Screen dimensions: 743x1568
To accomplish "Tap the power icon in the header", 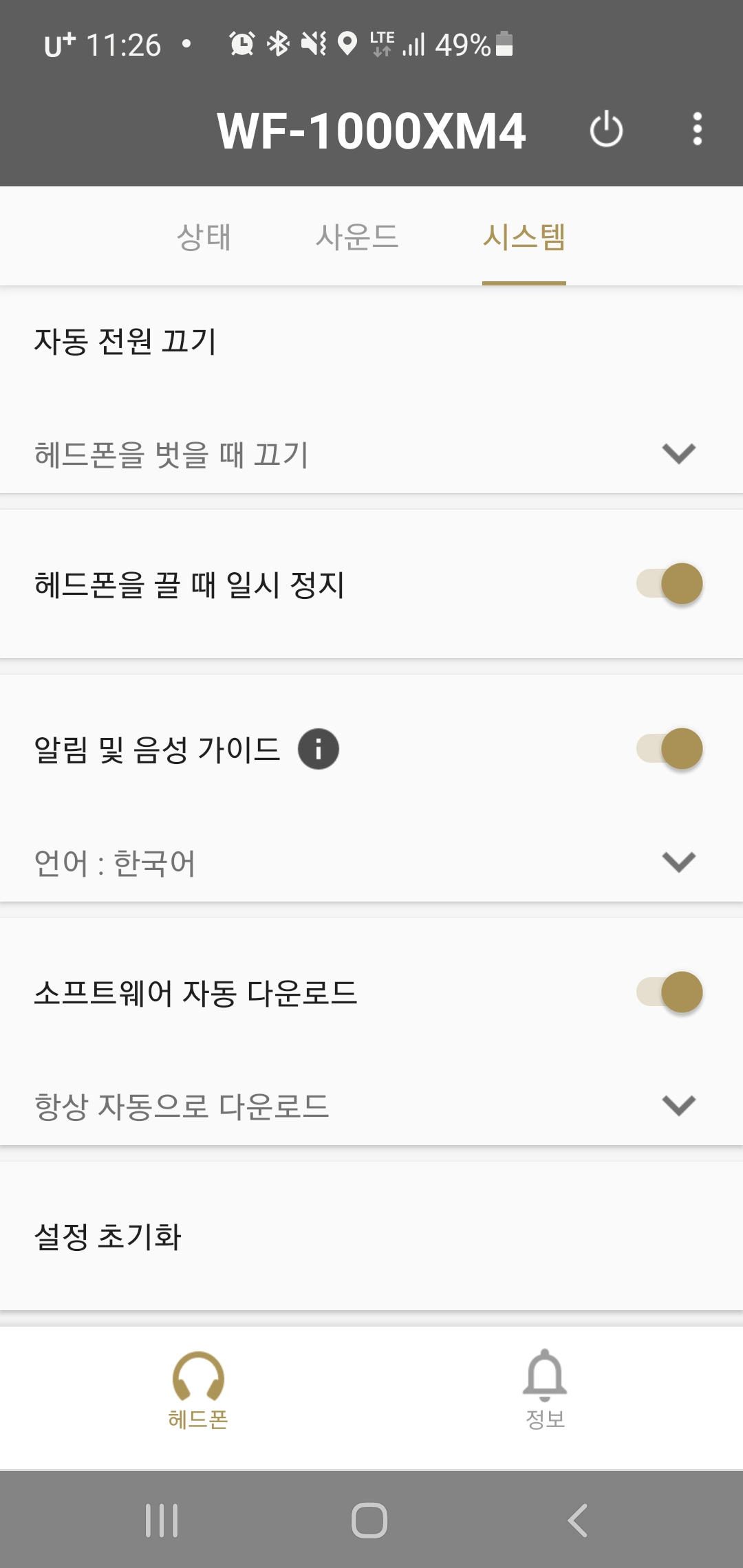I will pyautogui.click(x=606, y=129).
